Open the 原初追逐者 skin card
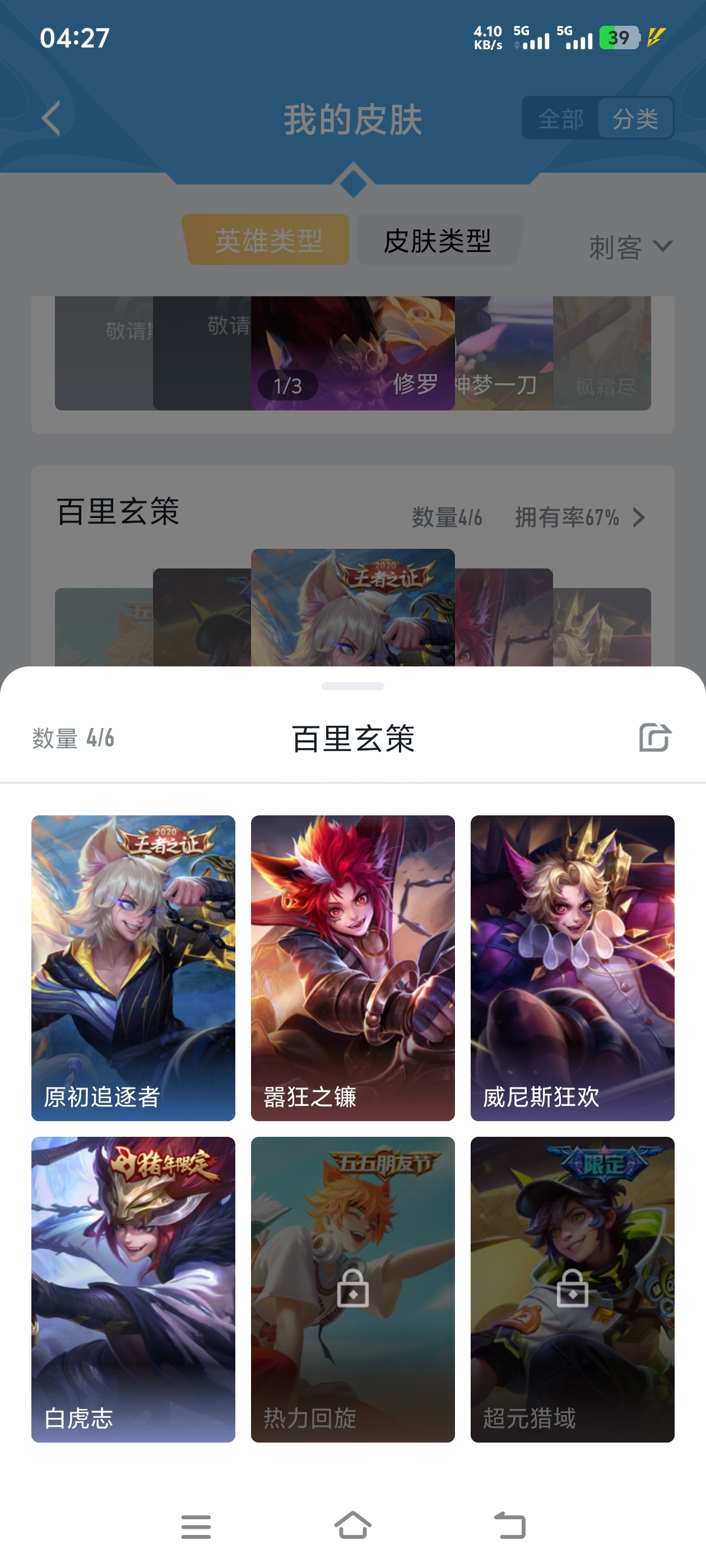706x1568 pixels. (133, 968)
